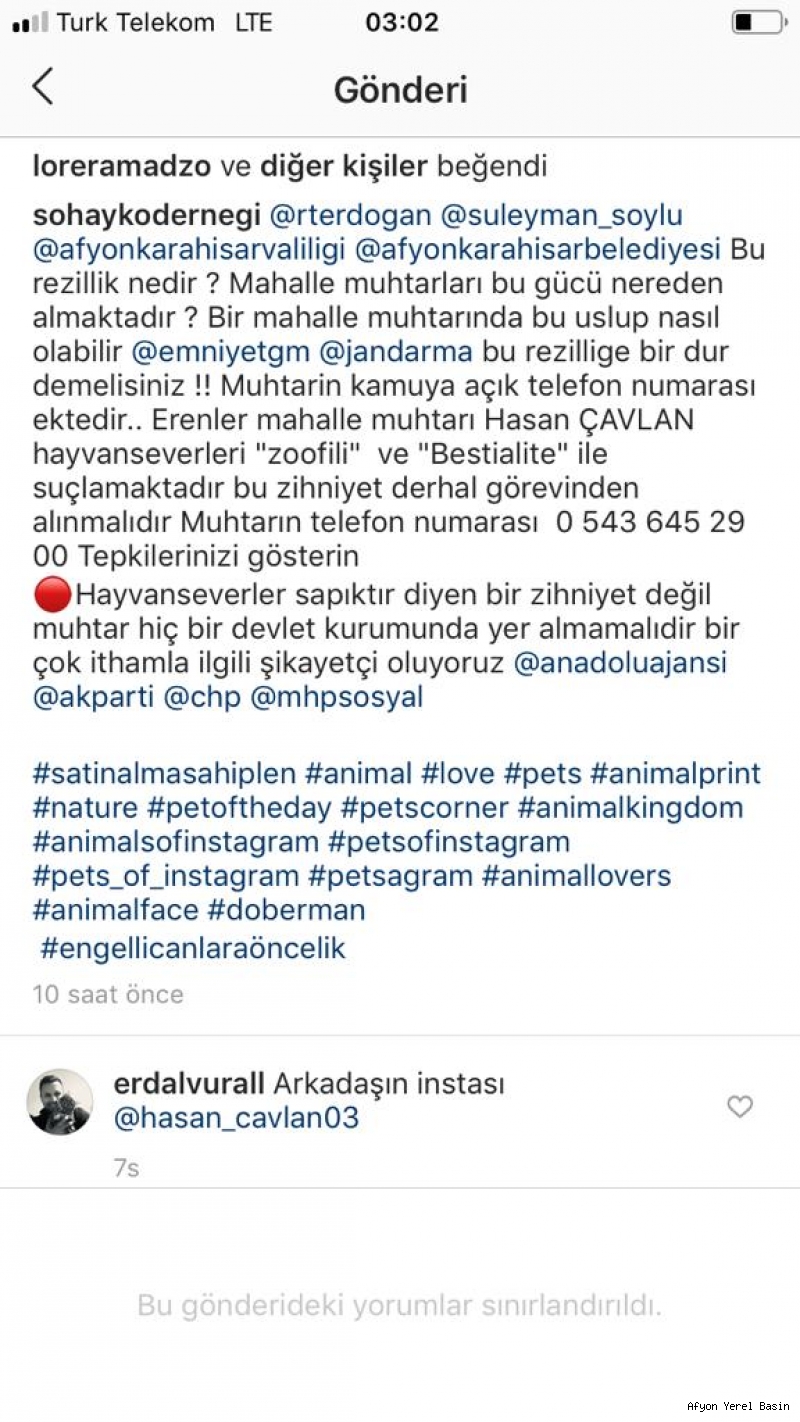The image size is (800, 1422).
Task: View diğer kişiler who liked the post
Action: tap(344, 166)
